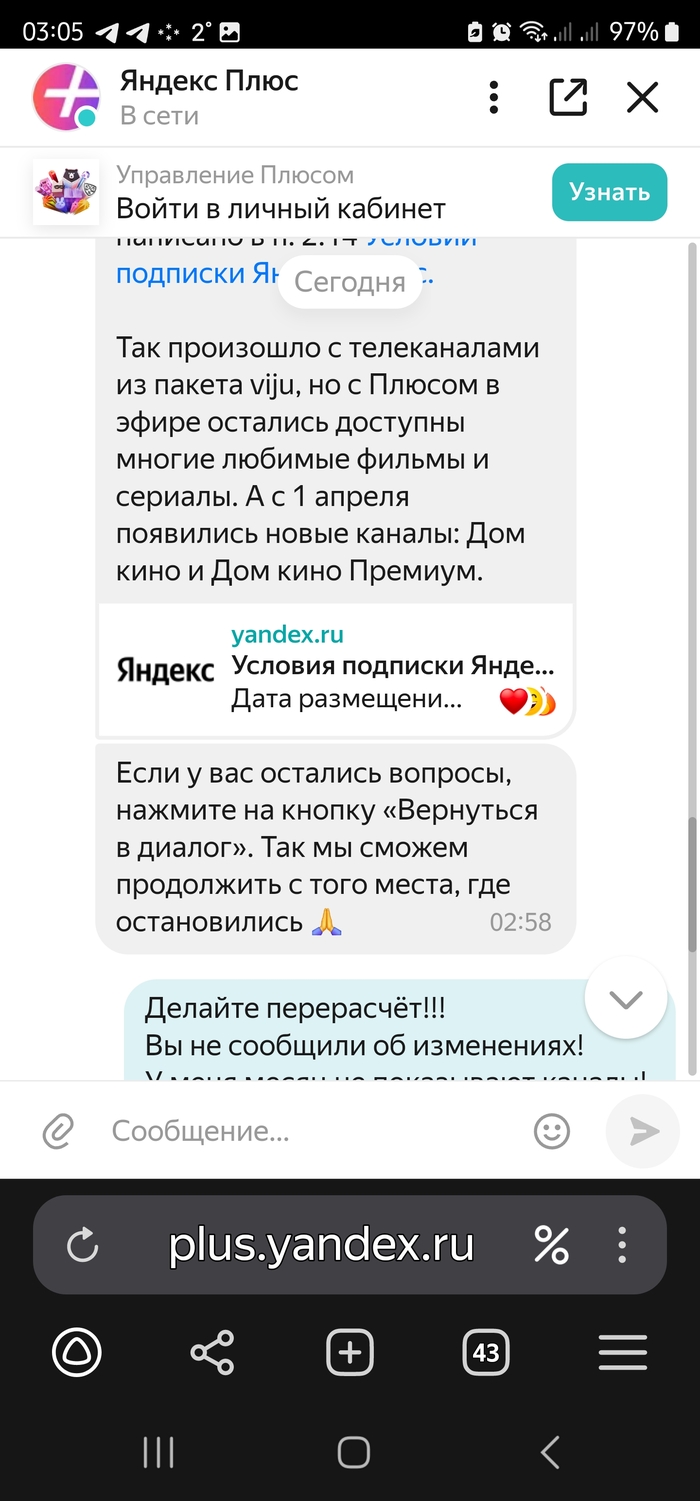Share this page from the browser toolbar
This screenshot has width=700, height=1501.
pos(212,1353)
